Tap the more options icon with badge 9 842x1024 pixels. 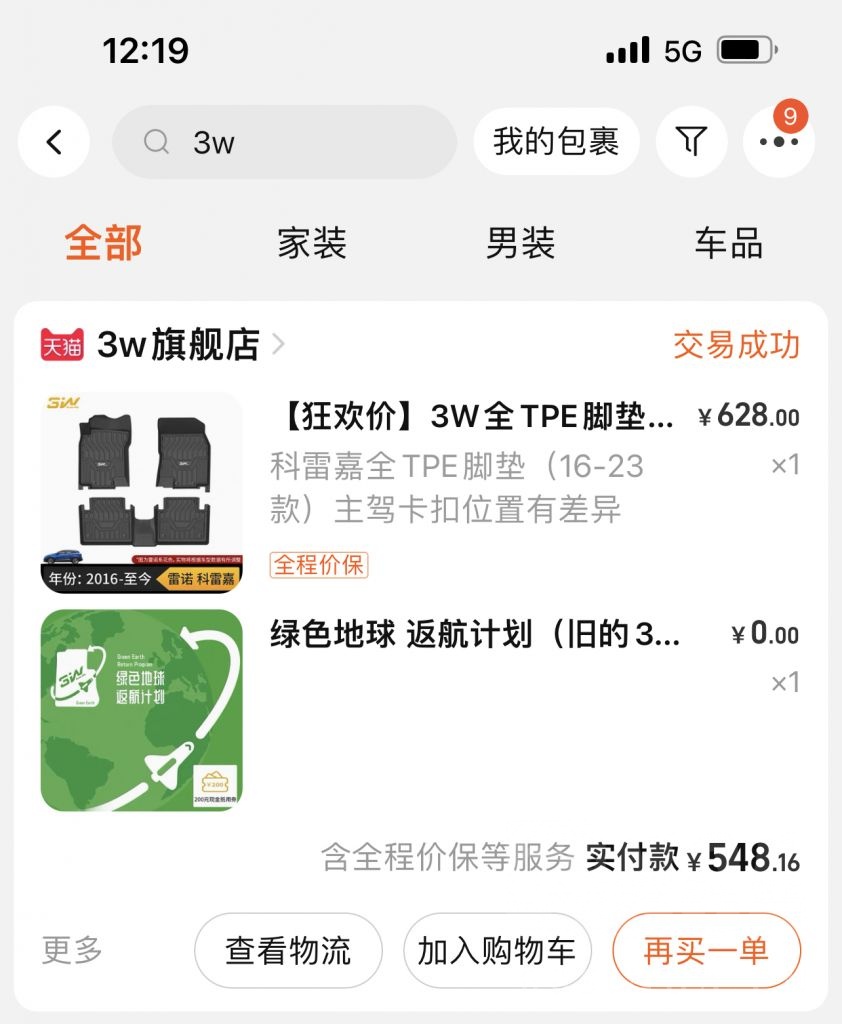coord(778,141)
